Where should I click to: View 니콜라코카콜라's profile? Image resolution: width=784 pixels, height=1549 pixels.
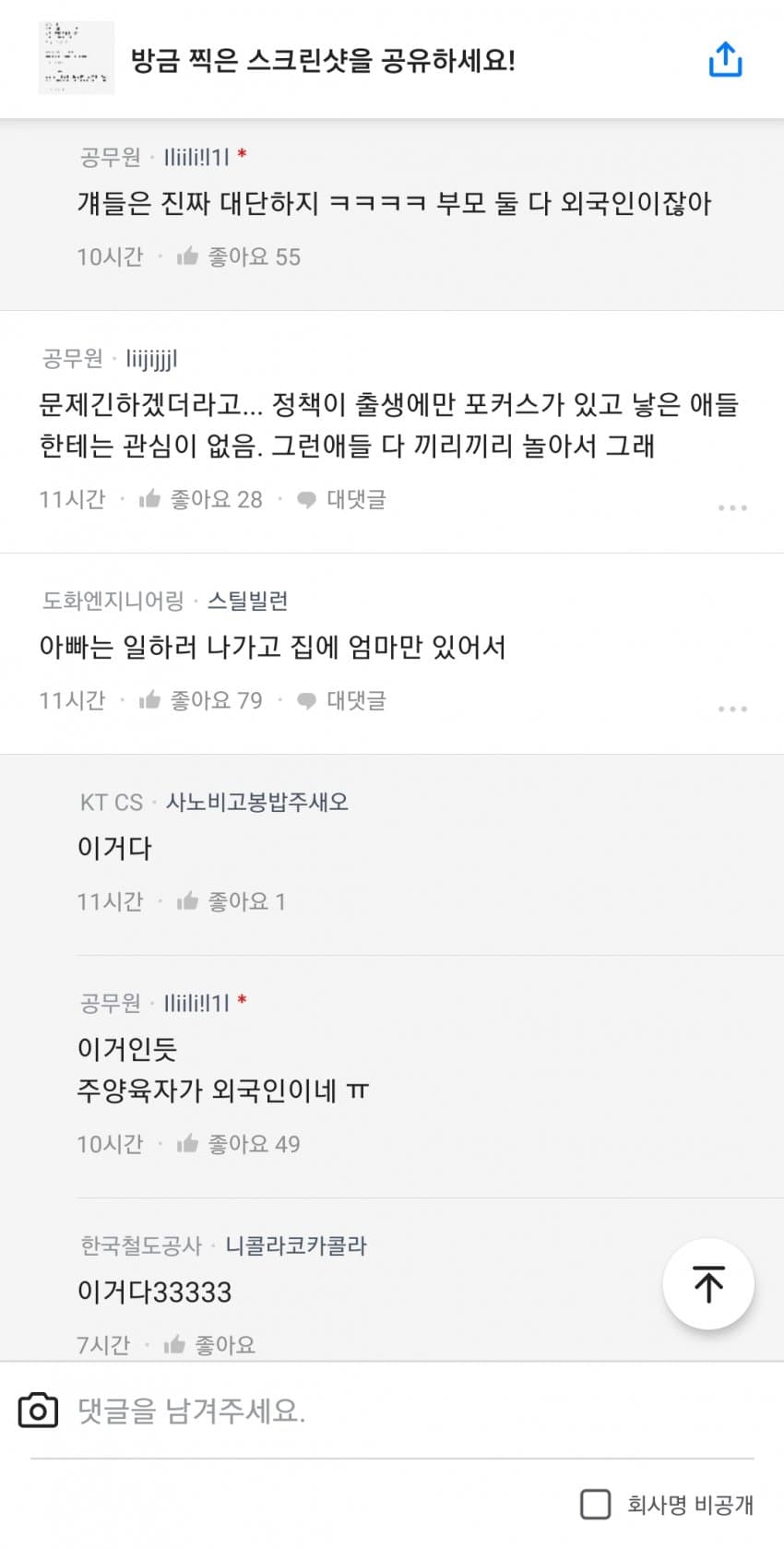point(296,1245)
